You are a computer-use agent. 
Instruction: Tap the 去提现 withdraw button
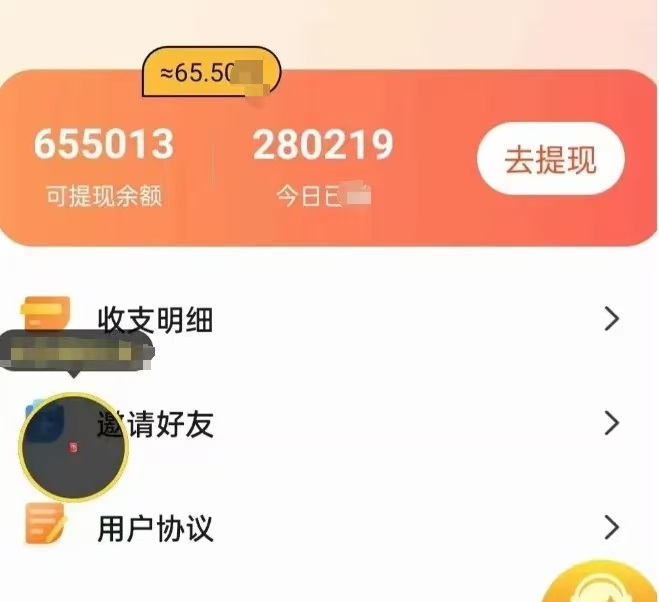(x=550, y=160)
